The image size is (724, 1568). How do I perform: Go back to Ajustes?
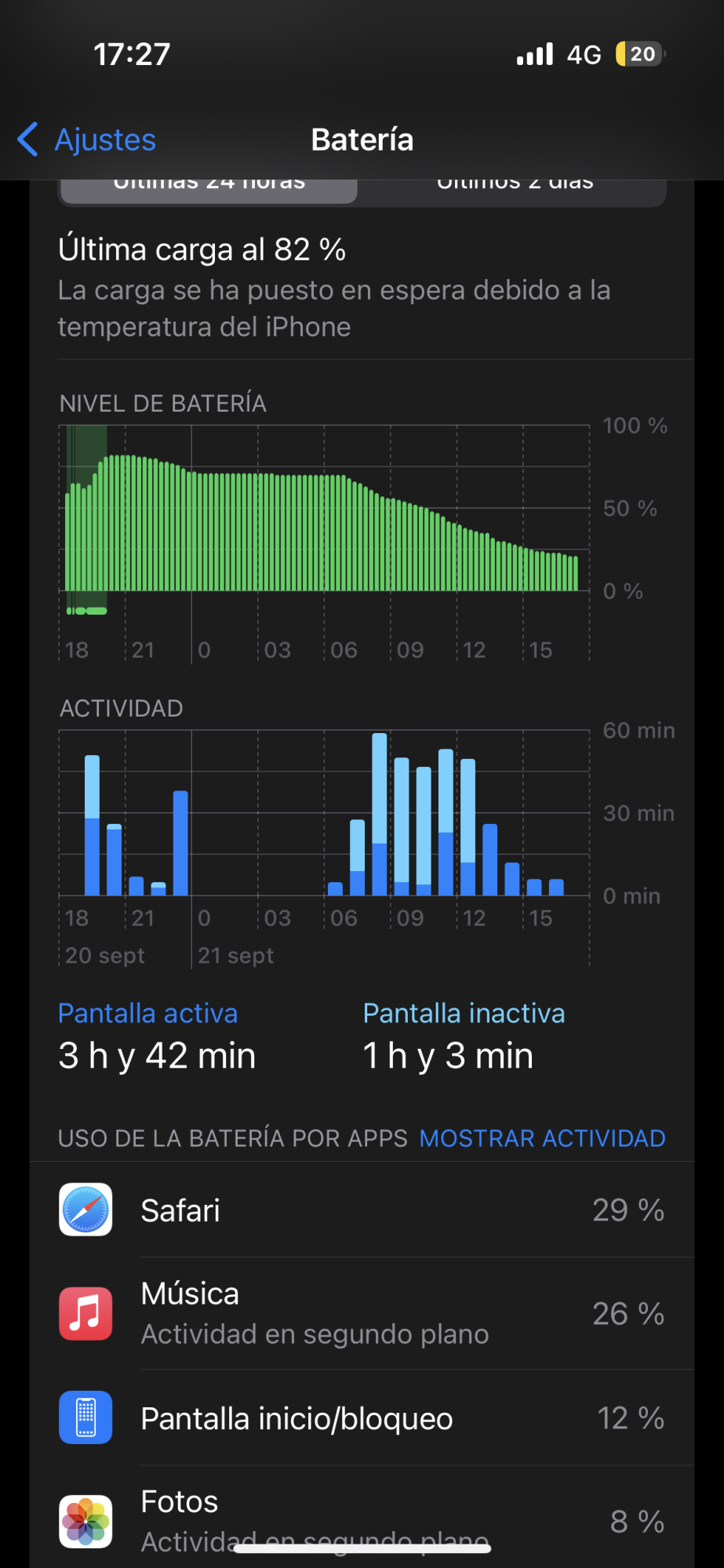click(88, 140)
